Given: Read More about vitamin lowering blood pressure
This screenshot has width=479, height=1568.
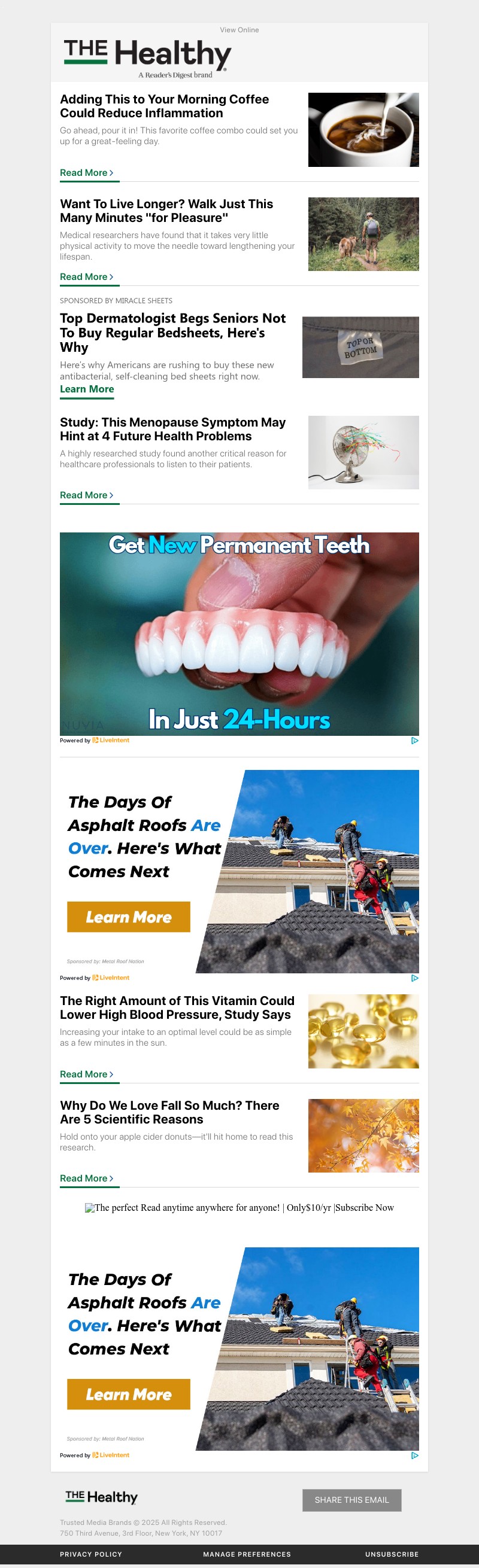Looking at the screenshot, I should click(87, 1074).
